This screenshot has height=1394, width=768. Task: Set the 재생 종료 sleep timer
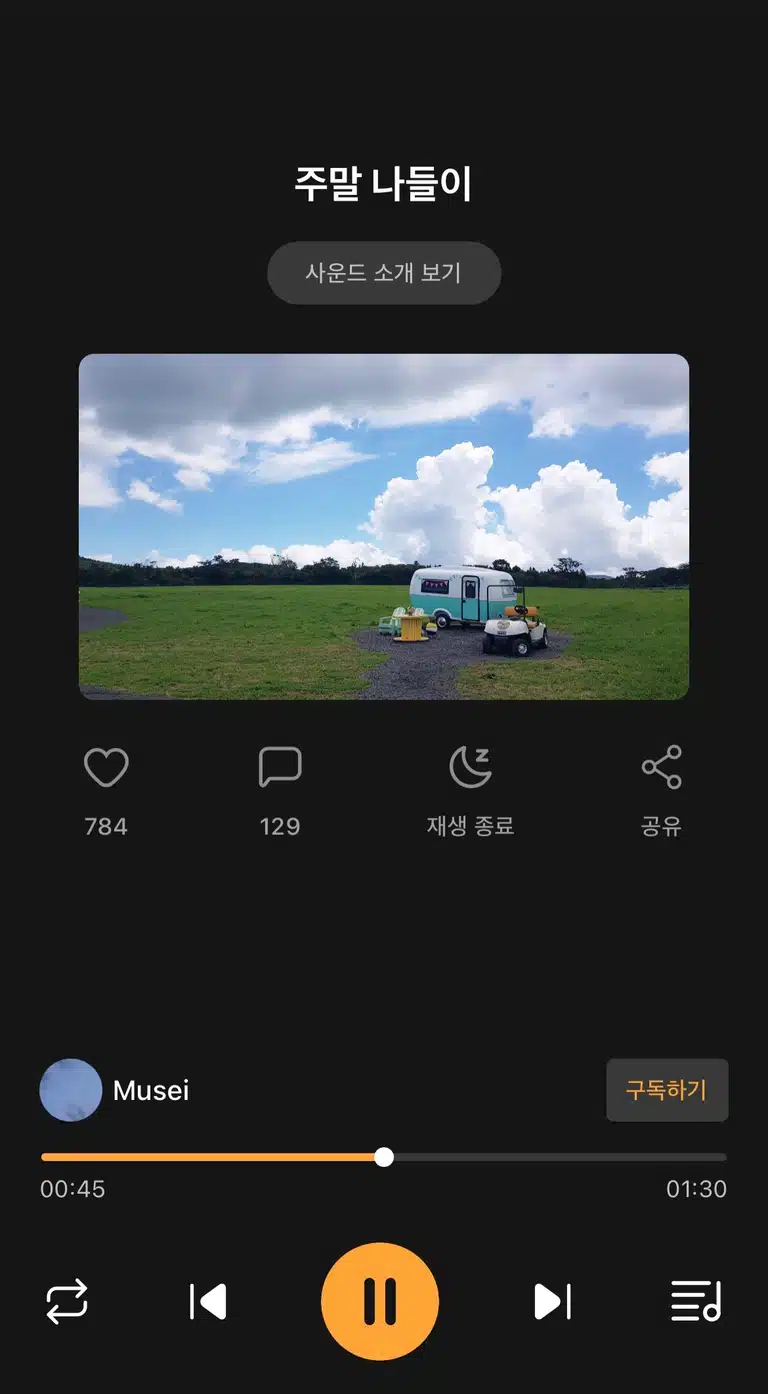470,768
